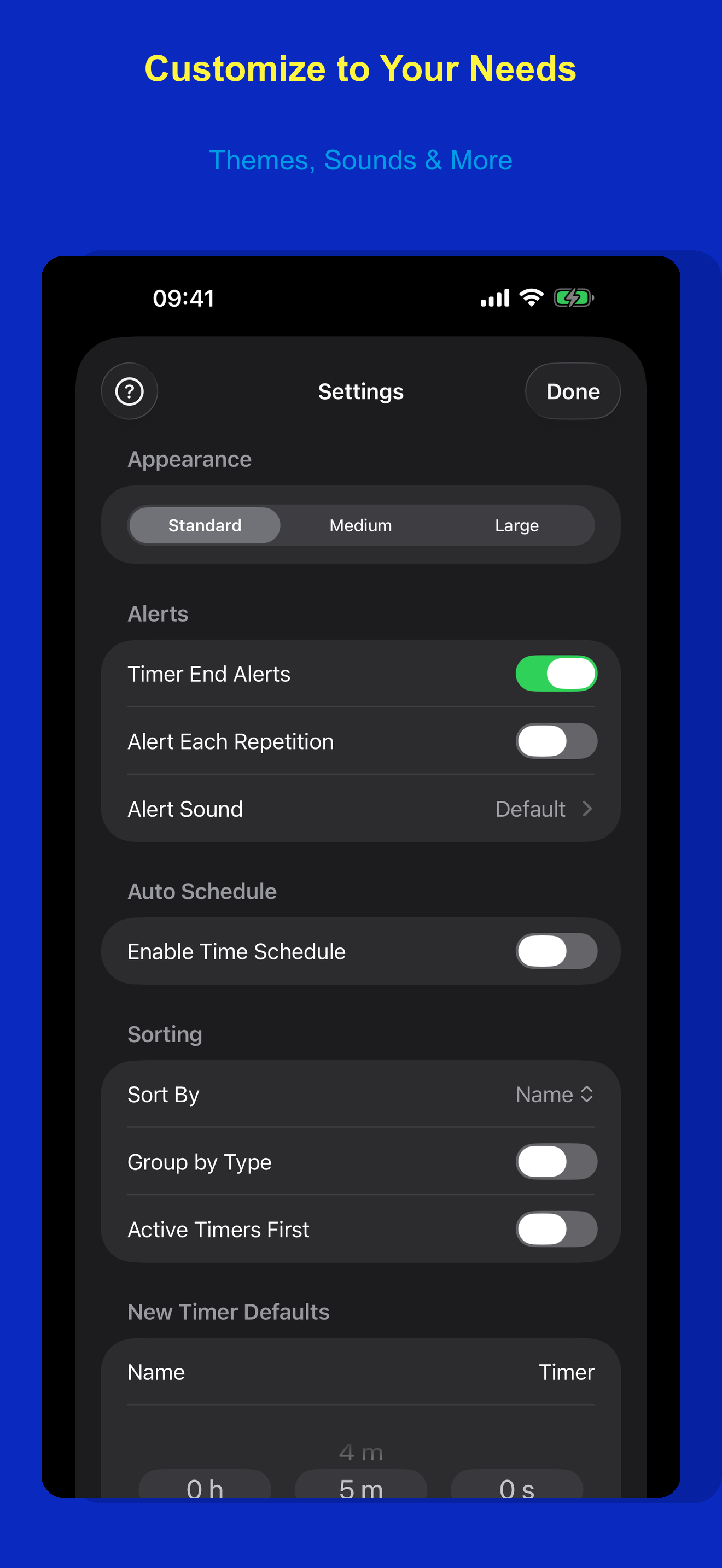Enable Active Timers First sorting
This screenshot has height=1568, width=722.
tap(556, 1229)
